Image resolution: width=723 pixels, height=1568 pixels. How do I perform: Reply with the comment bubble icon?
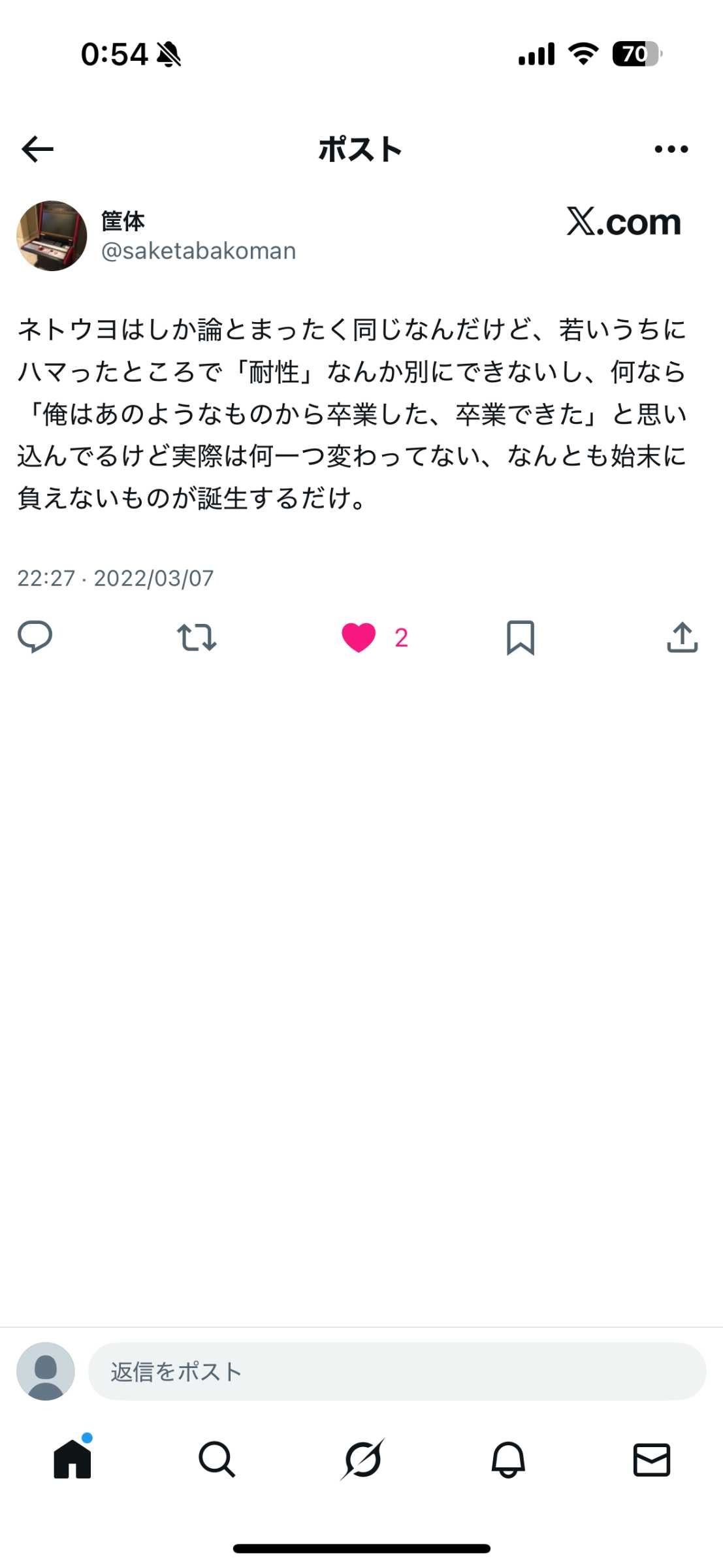tap(35, 637)
